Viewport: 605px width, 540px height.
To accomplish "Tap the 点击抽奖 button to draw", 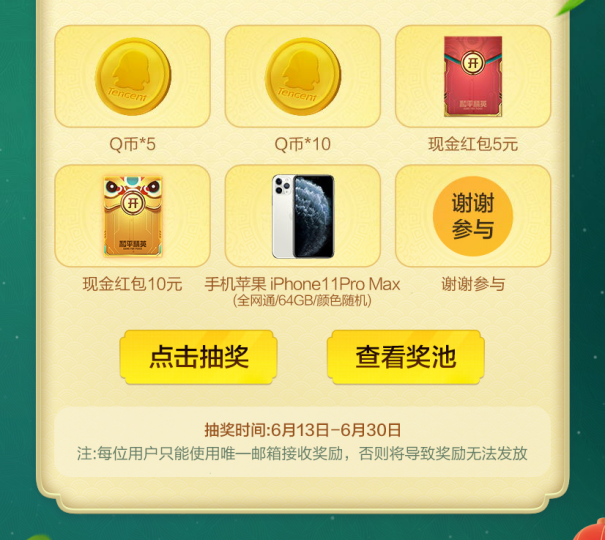I will 198,357.
